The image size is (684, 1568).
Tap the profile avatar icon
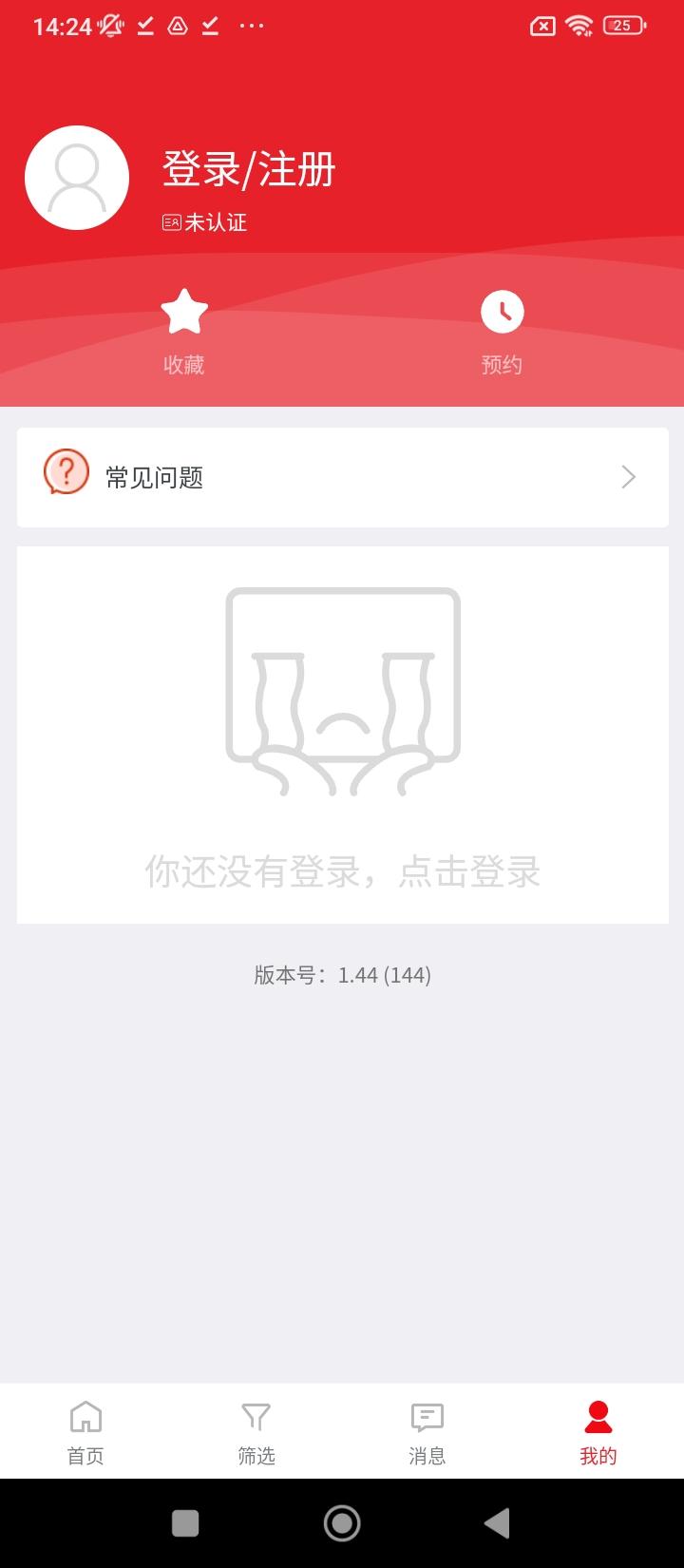pyautogui.click(x=76, y=177)
